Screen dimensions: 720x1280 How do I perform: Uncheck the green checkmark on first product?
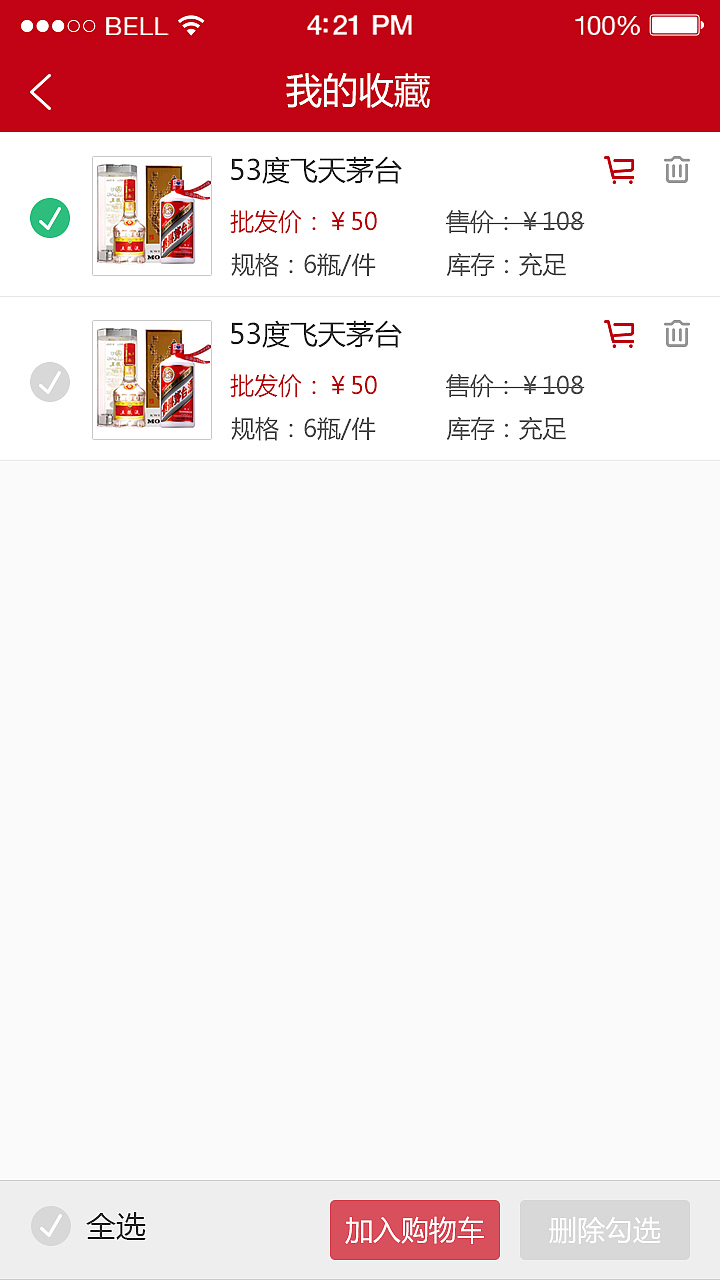tap(50, 217)
